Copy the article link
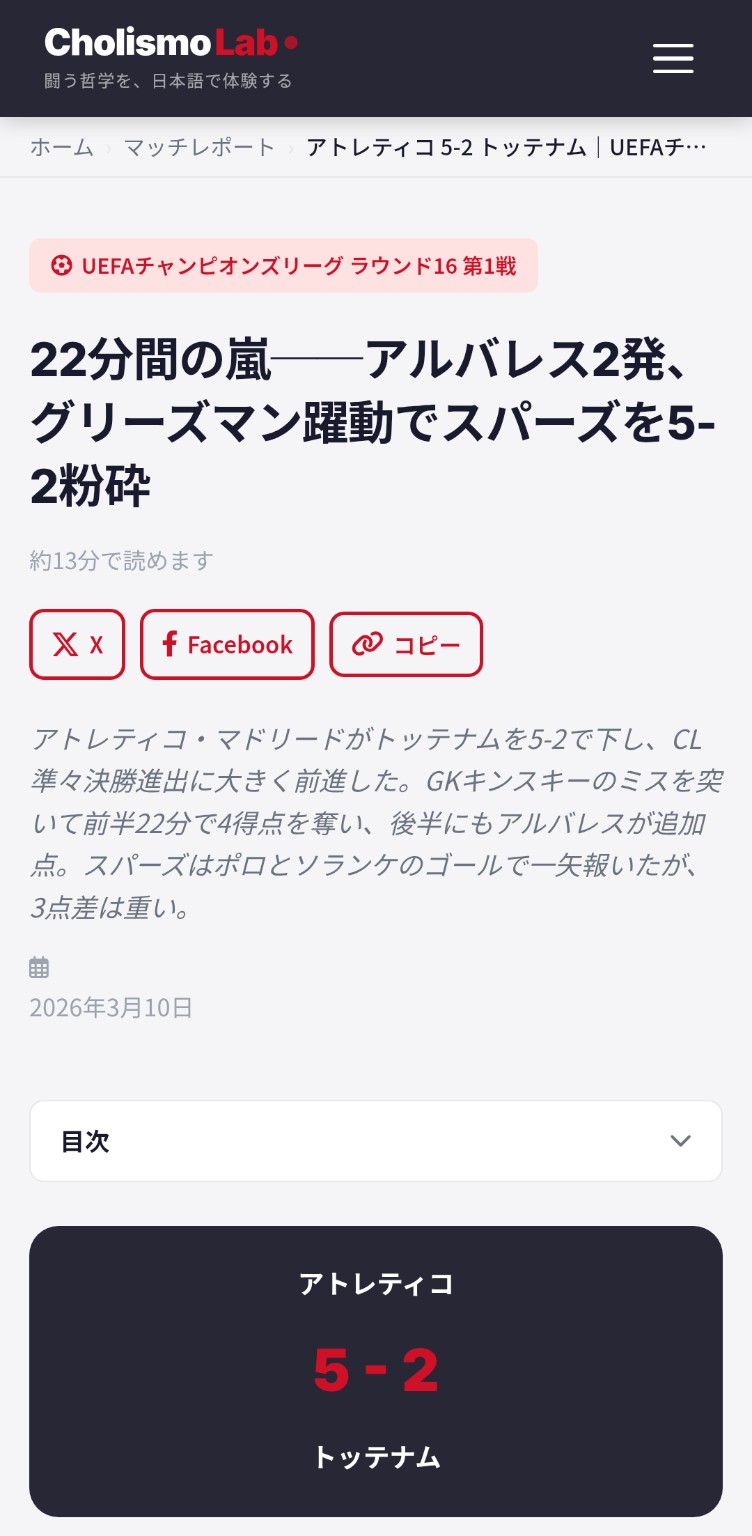The image size is (752, 1536). point(406,645)
